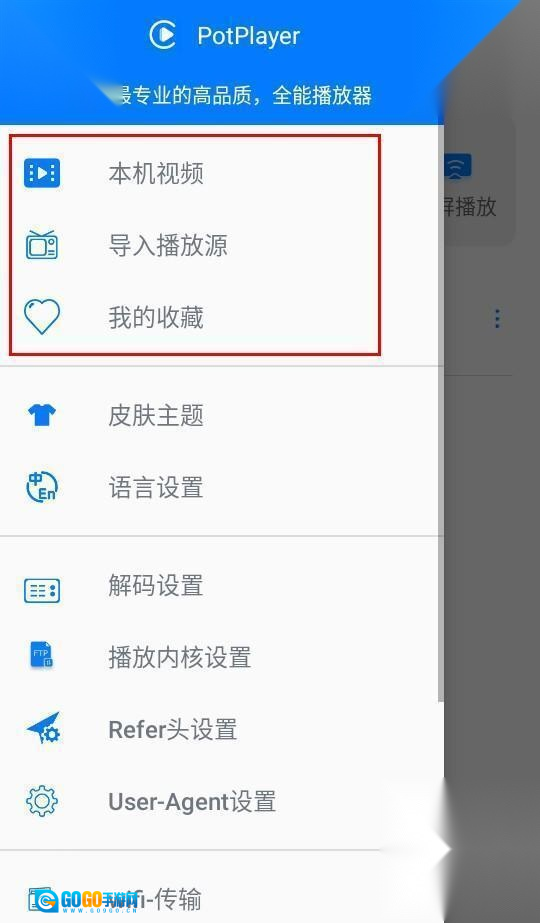Open Refer头设置 option
The image size is (540, 923).
click(x=221, y=730)
